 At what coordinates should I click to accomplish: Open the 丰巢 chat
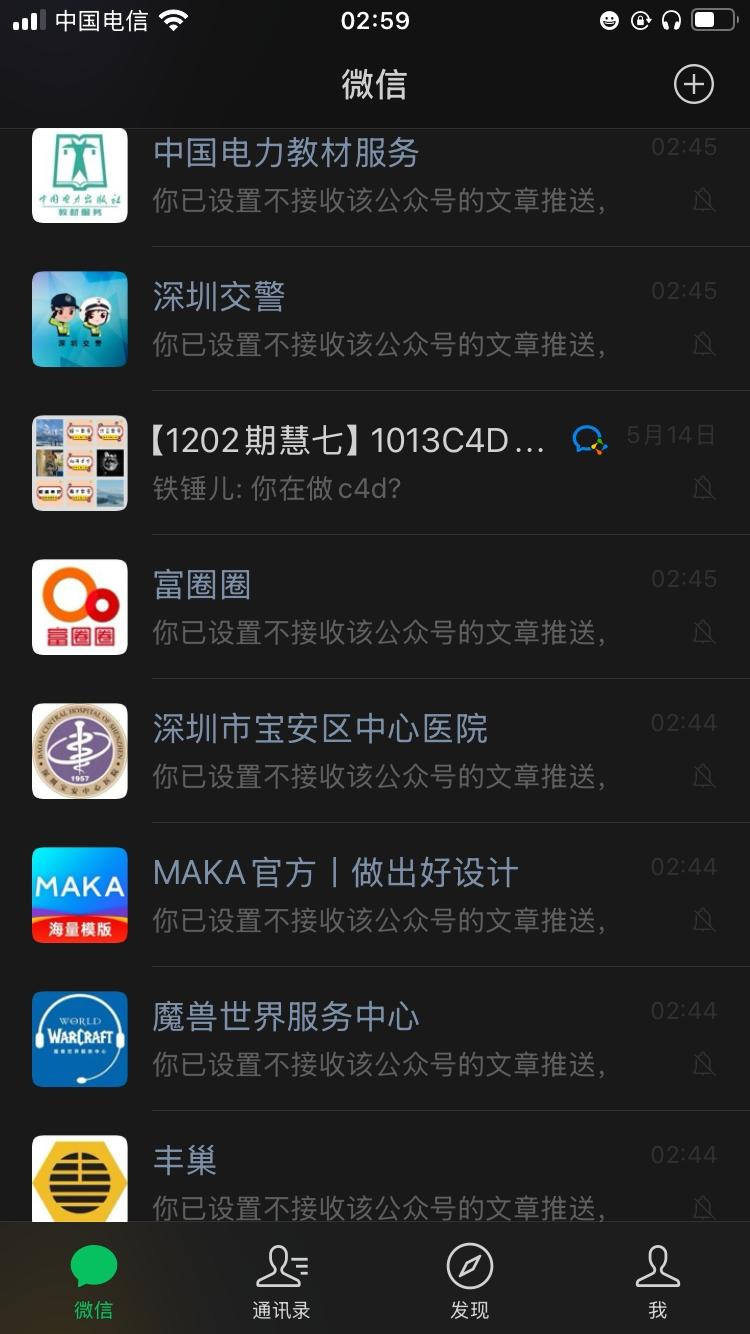pos(375,1166)
